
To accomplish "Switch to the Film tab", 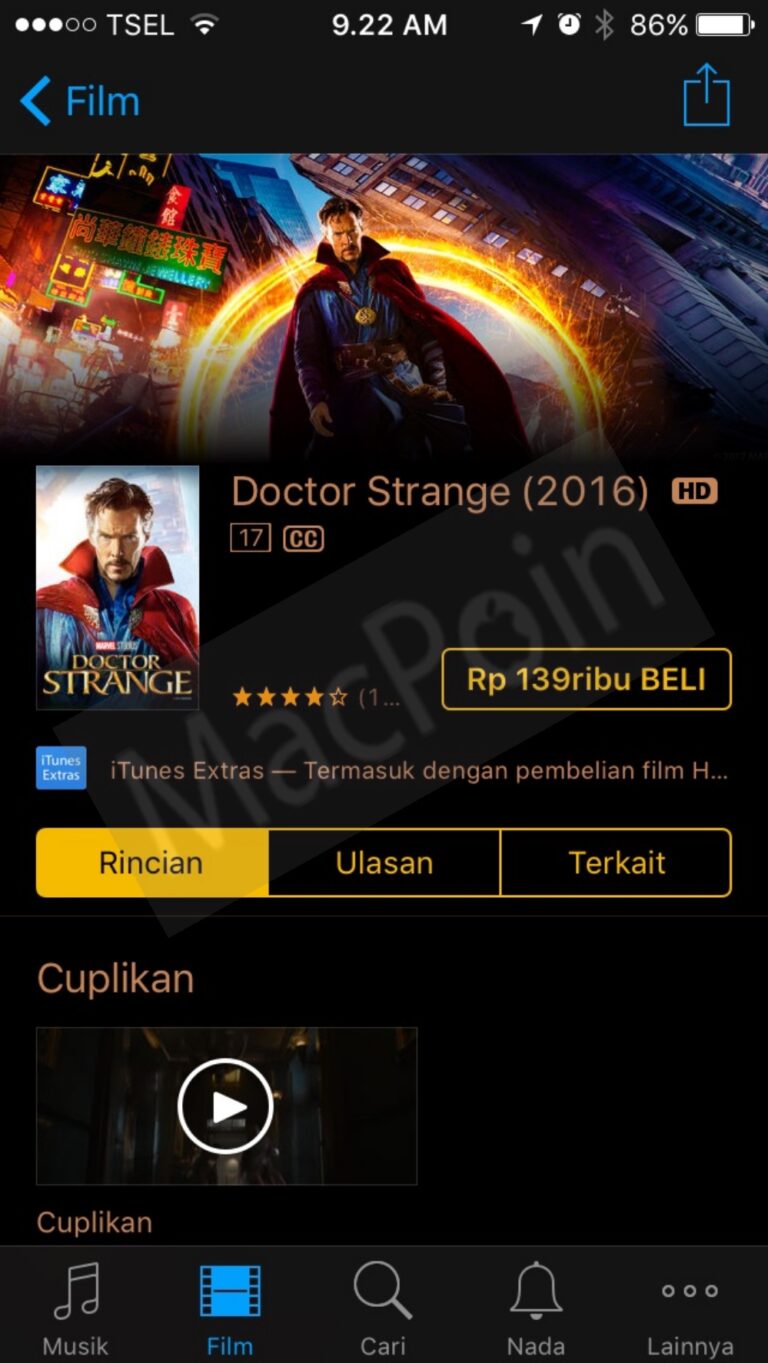I will [230, 1307].
